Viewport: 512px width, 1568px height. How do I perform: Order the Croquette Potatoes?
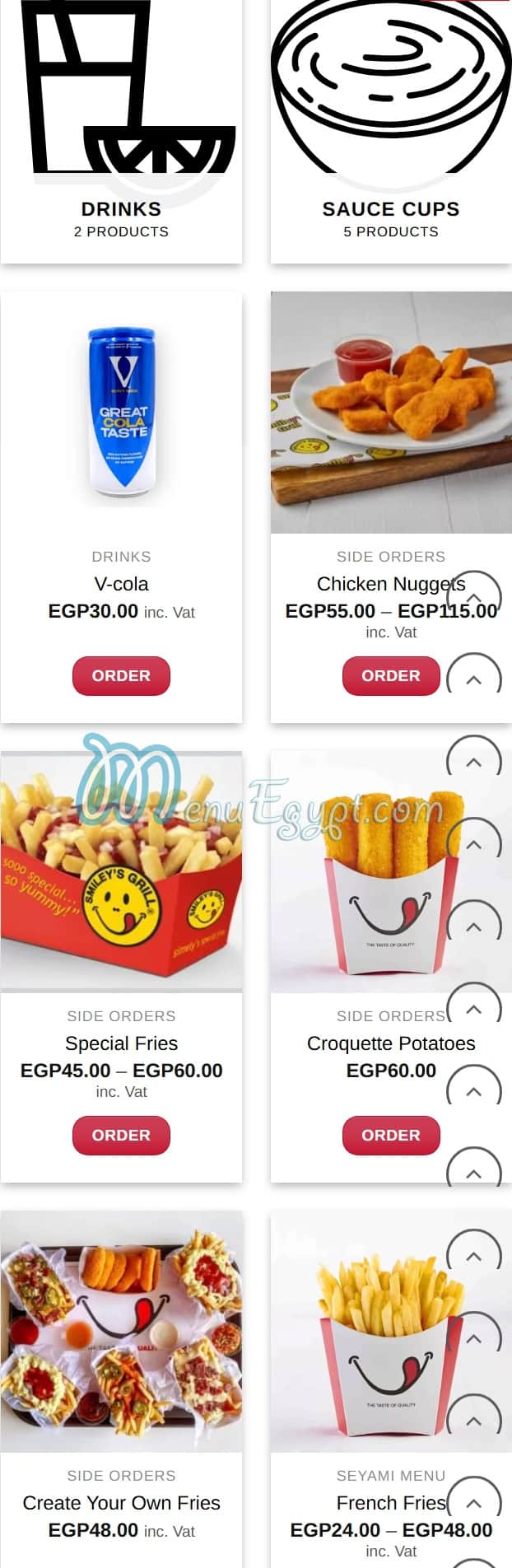pos(391,1135)
